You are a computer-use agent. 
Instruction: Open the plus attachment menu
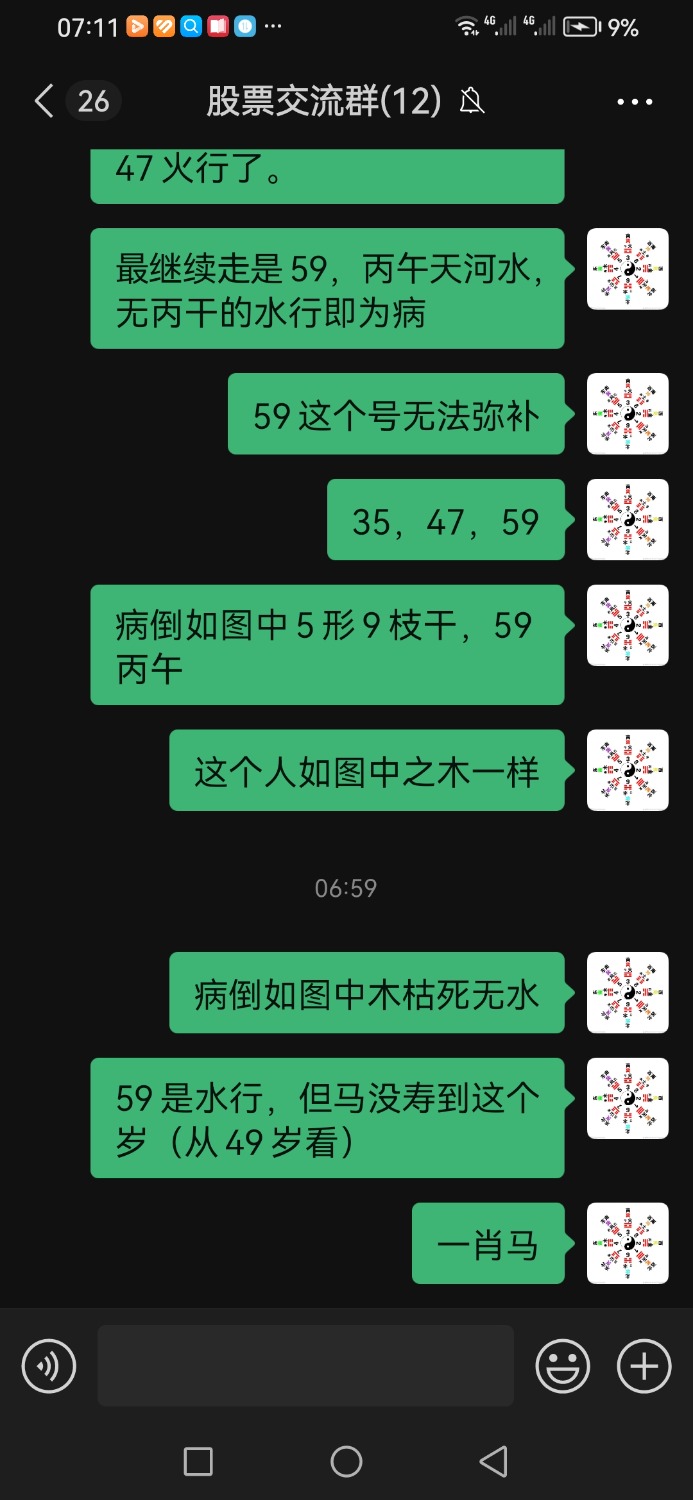(644, 1366)
